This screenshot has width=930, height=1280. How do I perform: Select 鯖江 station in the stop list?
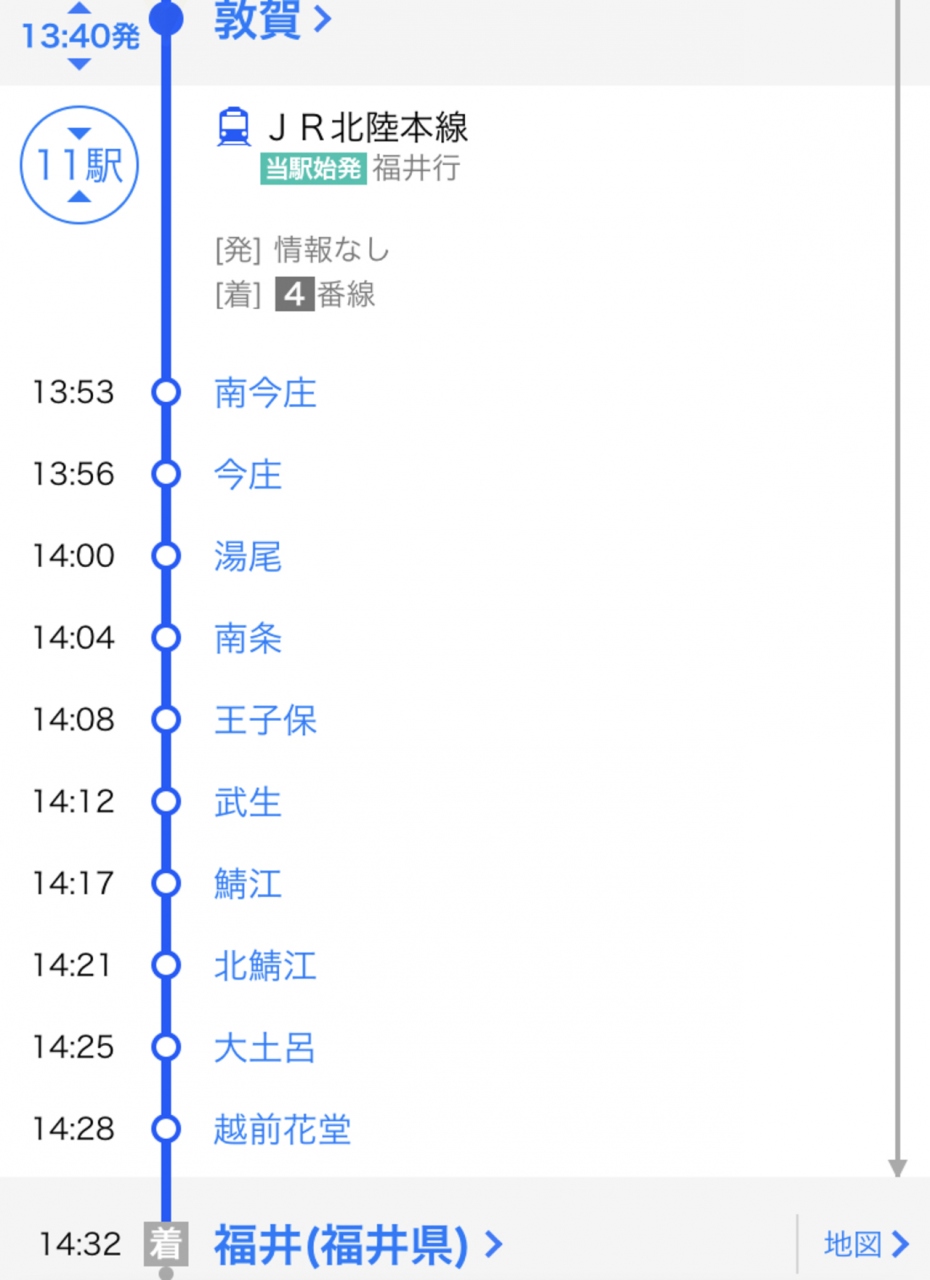248,885
